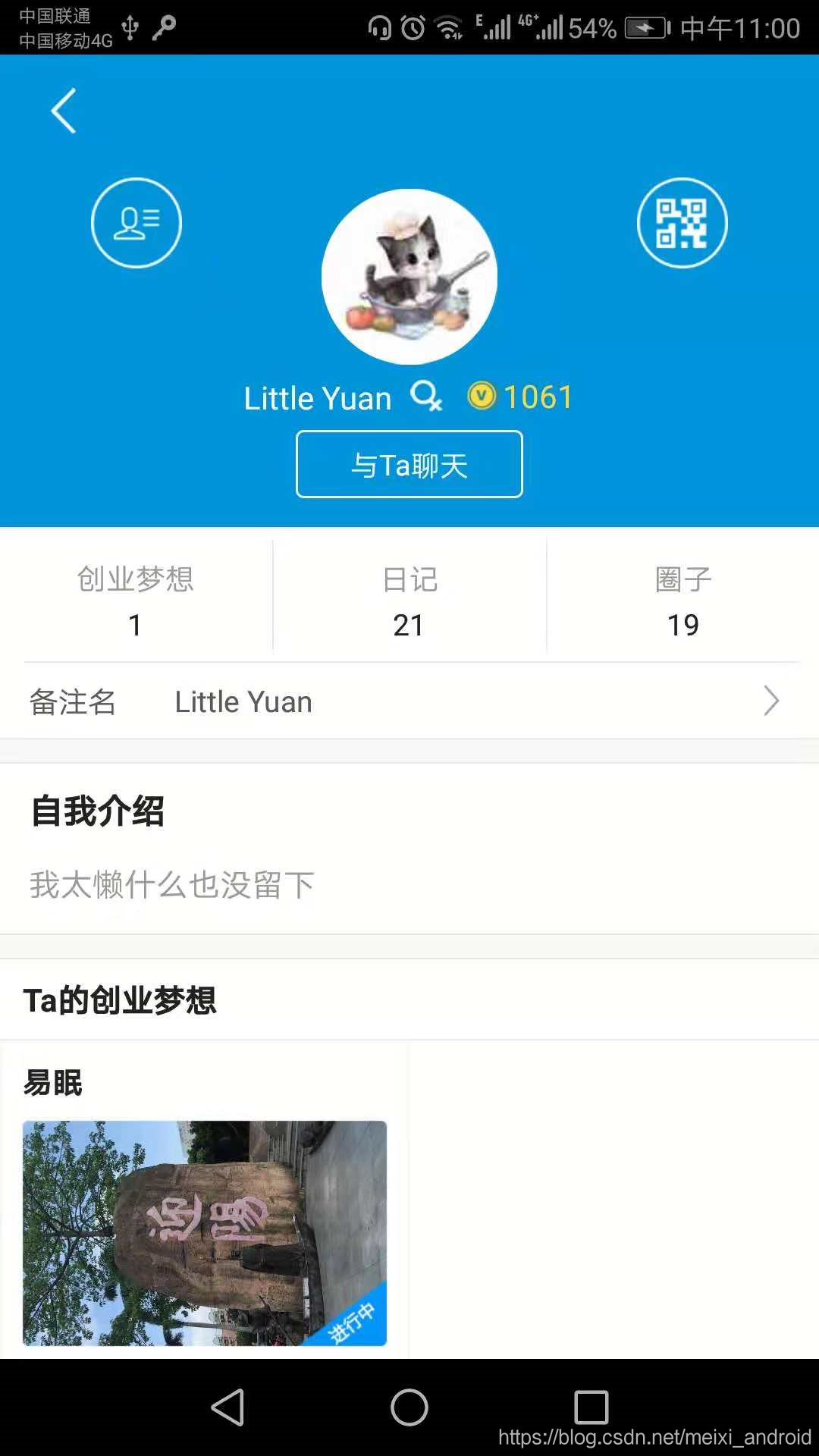
Task: Edit the 备注名 row
Action: [x=409, y=701]
